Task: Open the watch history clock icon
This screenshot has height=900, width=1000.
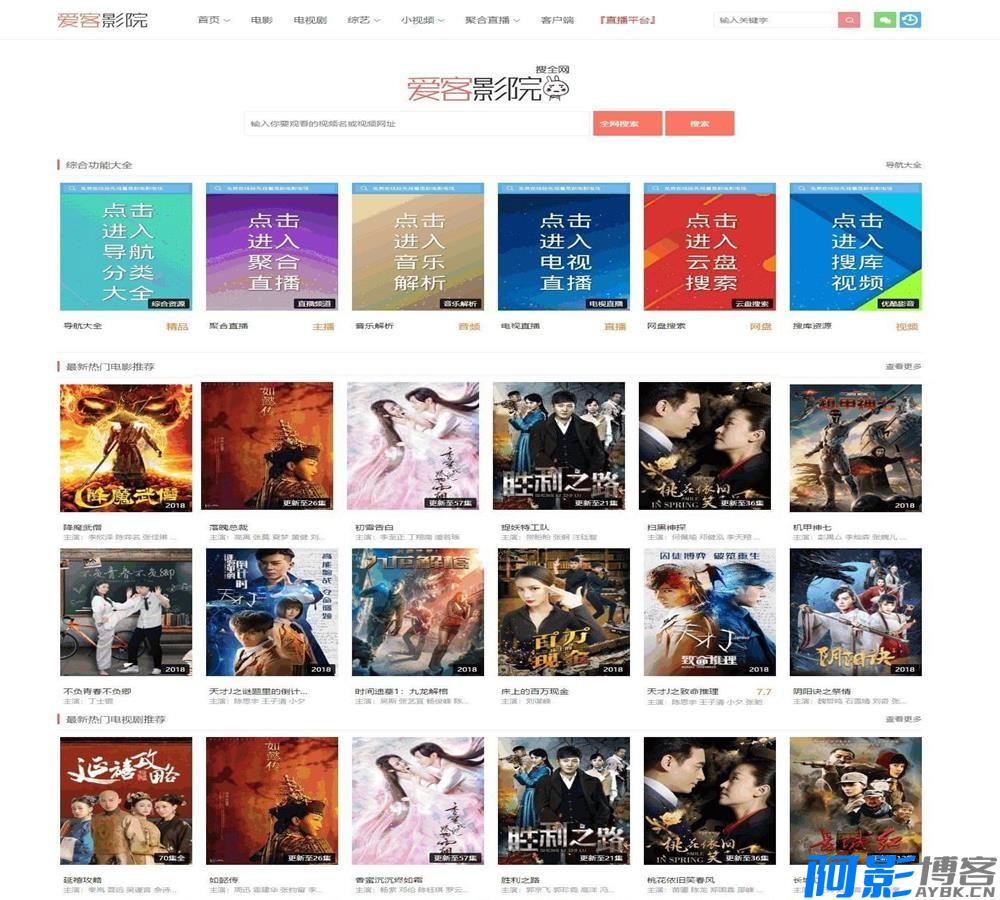Action: coord(910,19)
